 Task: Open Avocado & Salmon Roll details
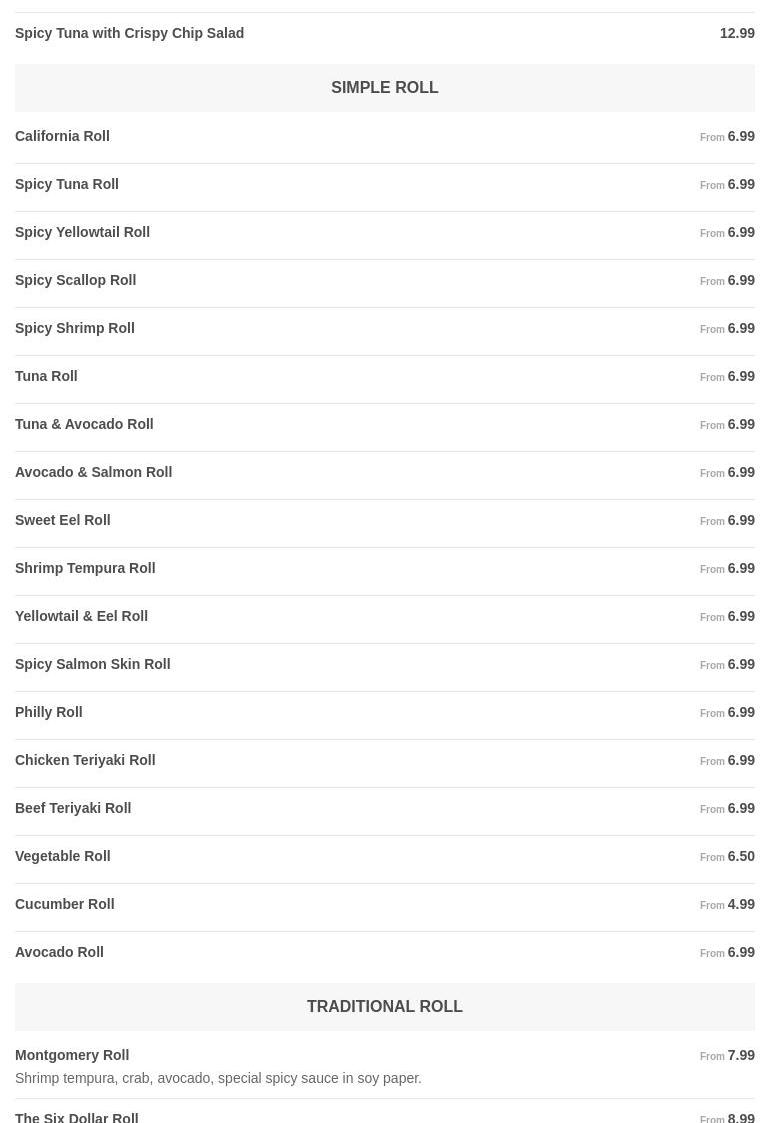tap(93, 472)
